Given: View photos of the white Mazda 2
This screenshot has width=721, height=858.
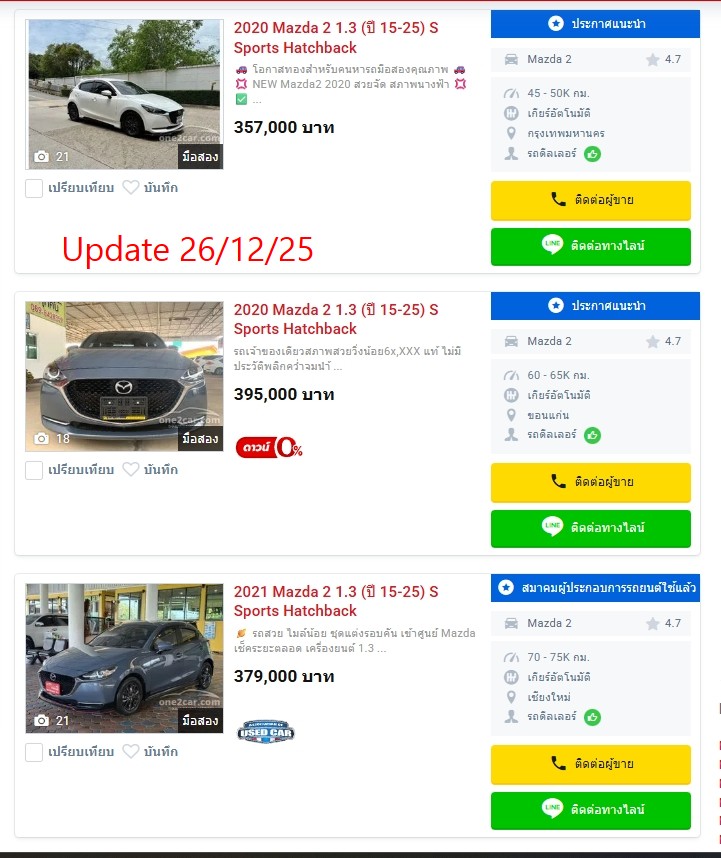Looking at the screenshot, I should 124,94.
